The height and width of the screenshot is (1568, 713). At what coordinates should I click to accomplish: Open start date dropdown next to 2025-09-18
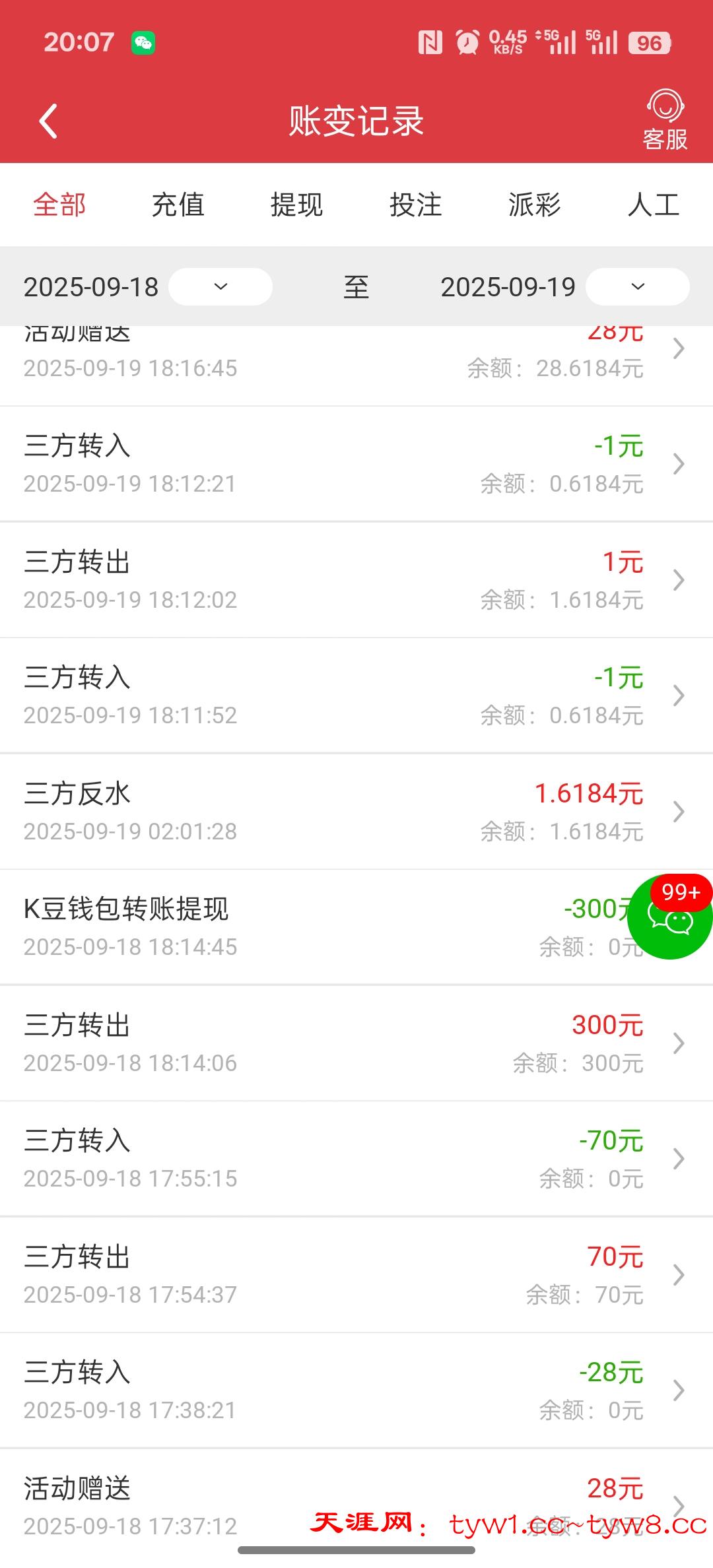click(221, 287)
